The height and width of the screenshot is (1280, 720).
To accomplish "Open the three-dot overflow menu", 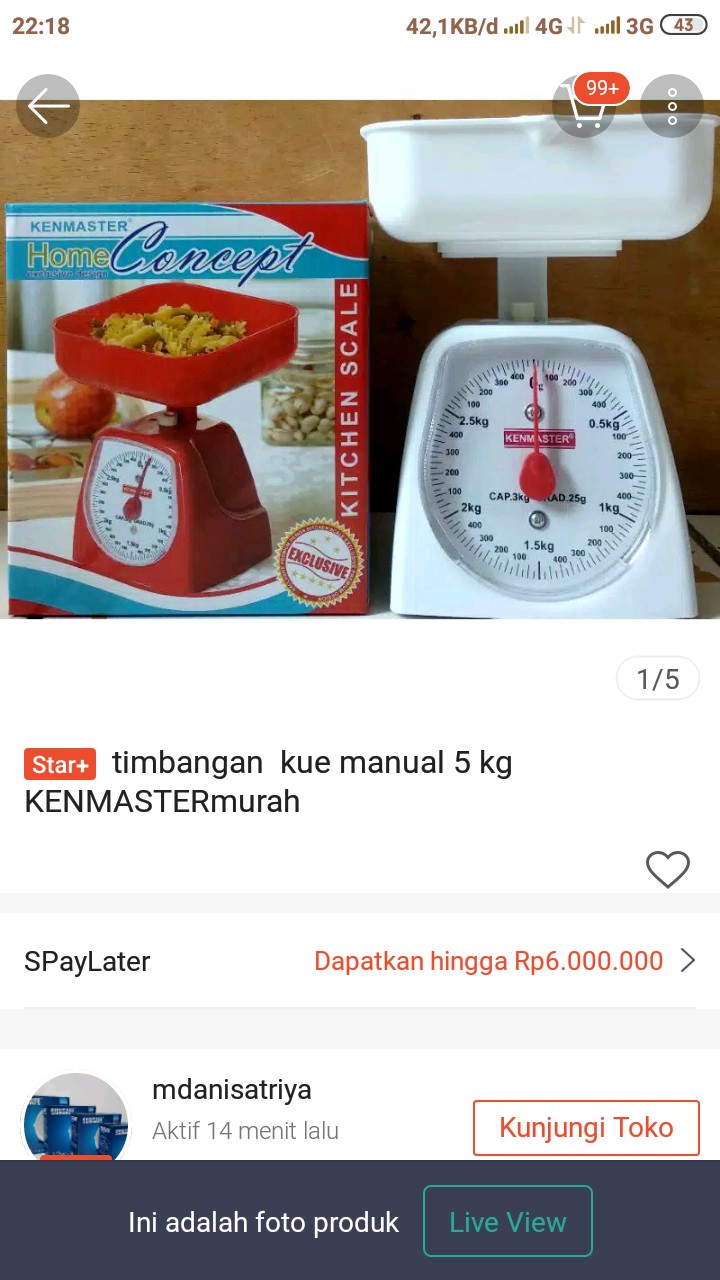I will 672,105.
